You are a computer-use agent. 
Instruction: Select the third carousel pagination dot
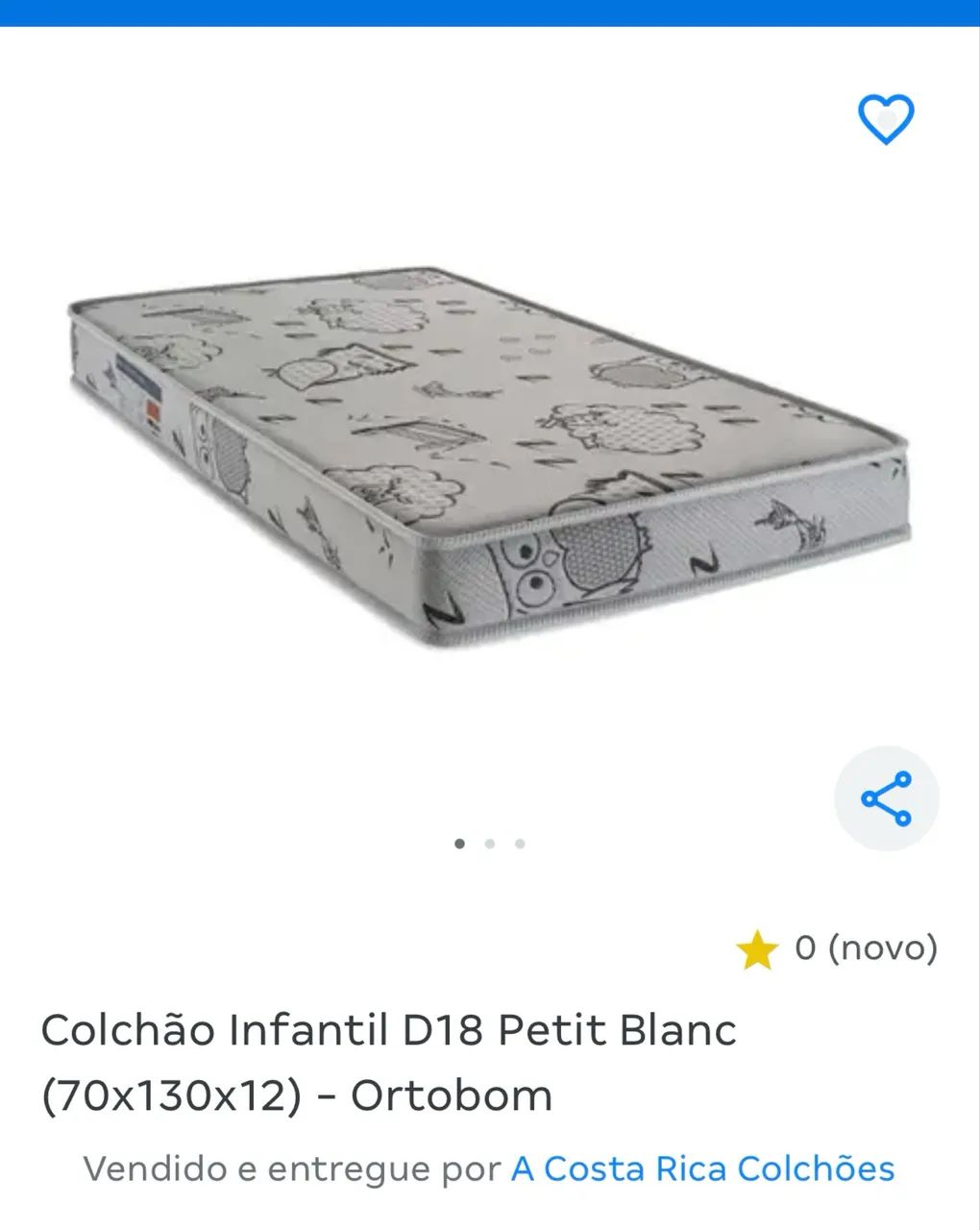(x=520, y=843)
